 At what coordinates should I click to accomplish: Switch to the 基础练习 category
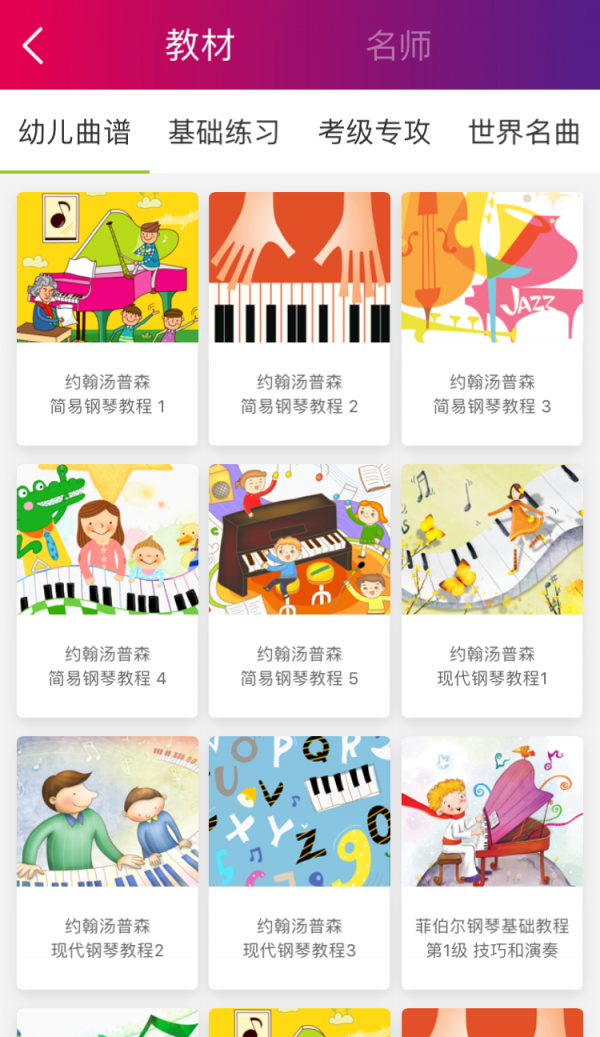(x=224, y=132)
